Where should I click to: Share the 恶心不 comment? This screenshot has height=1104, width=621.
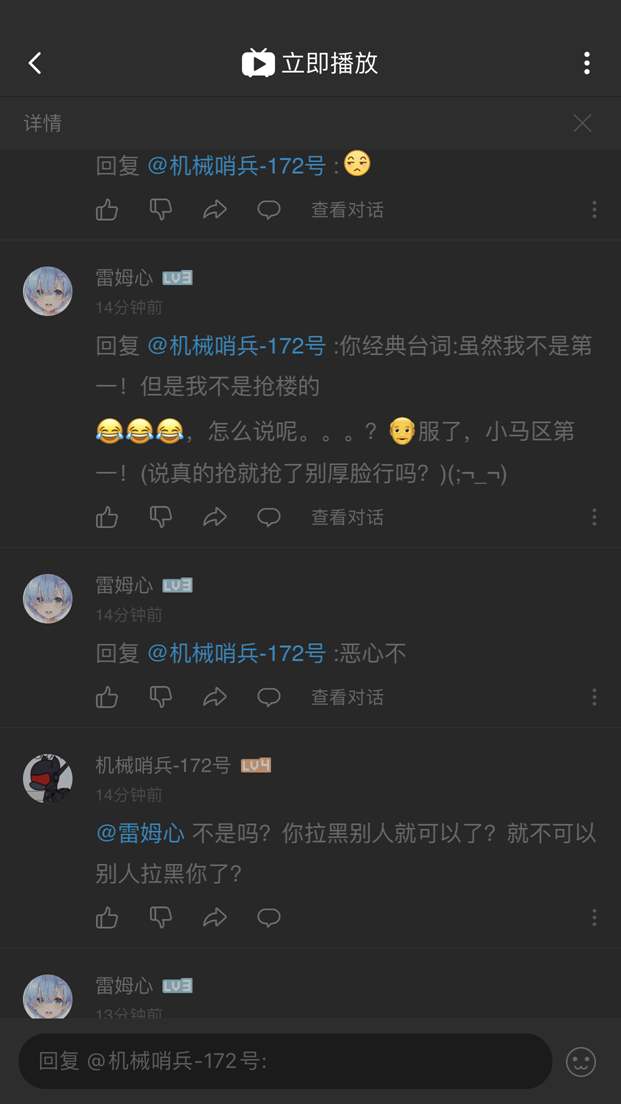click(x=215, y=697)
